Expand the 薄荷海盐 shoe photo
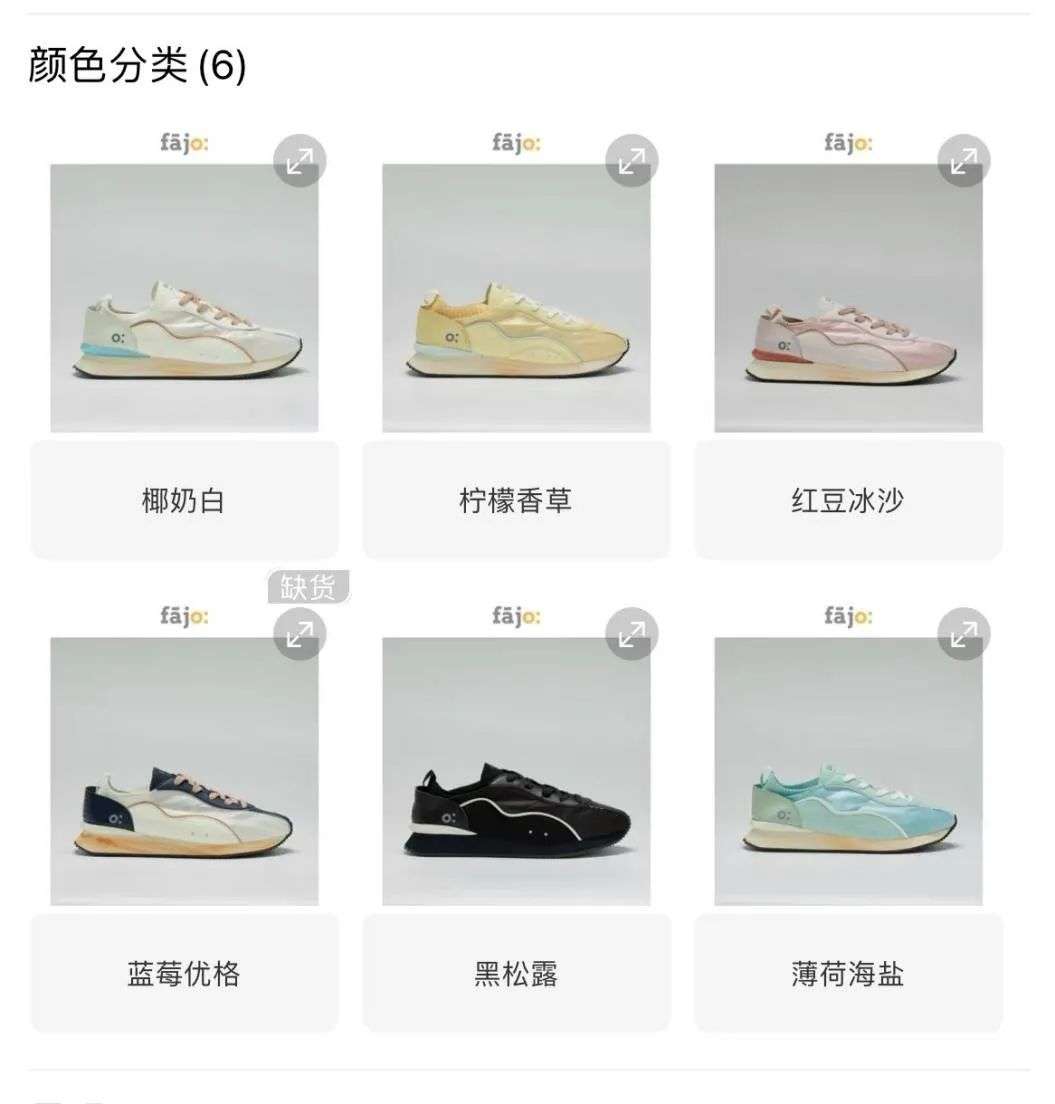 [964, 633]
